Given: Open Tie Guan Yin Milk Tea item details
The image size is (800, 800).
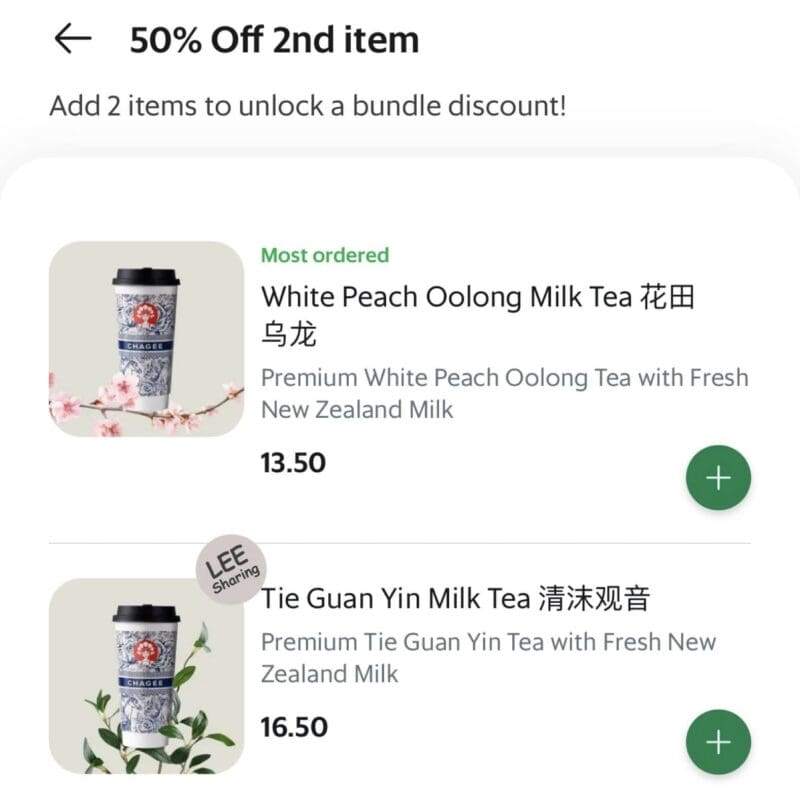Looking at the screenshot, I should pyautogui.click(x=455, y=599).
